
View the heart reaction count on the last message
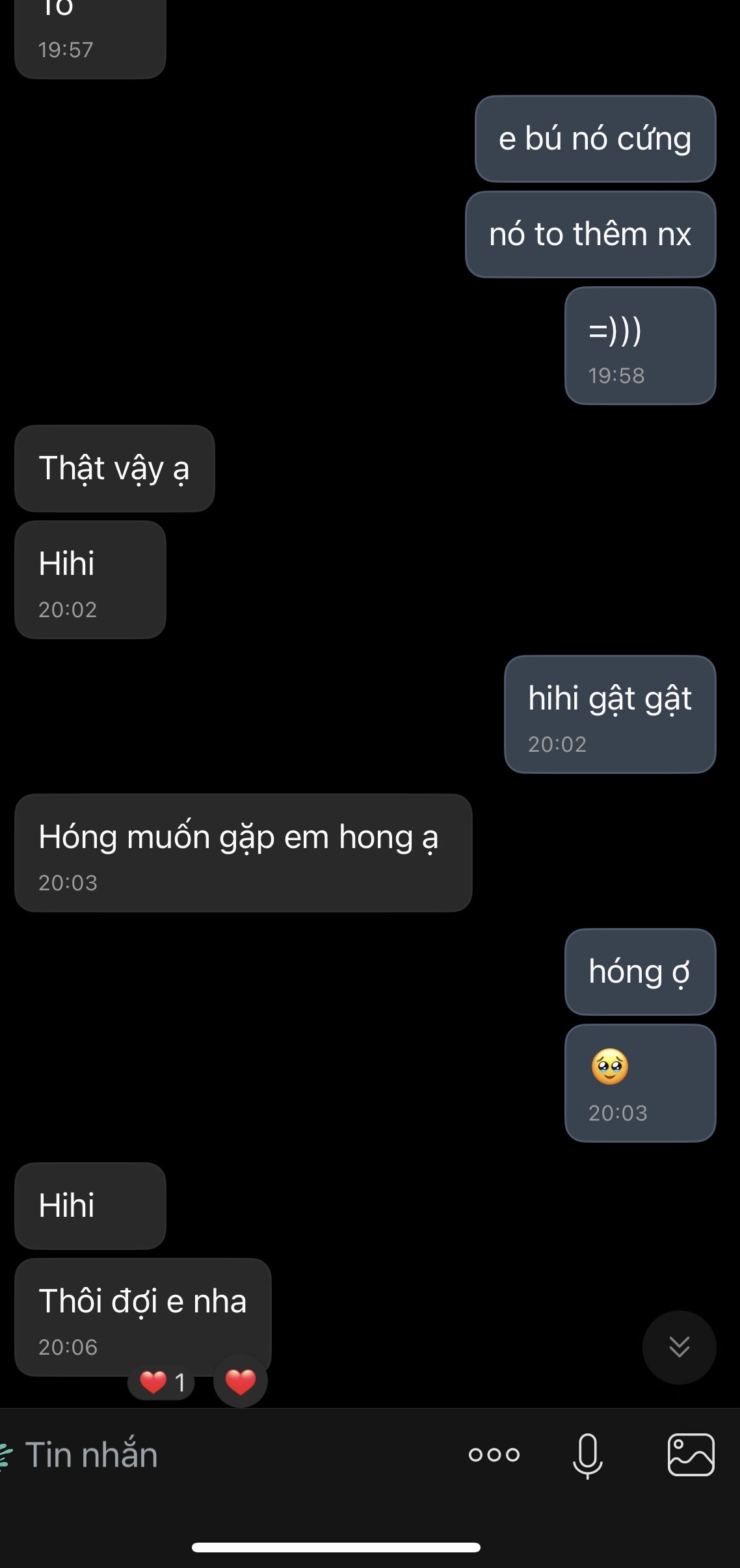pos(162,1382)
